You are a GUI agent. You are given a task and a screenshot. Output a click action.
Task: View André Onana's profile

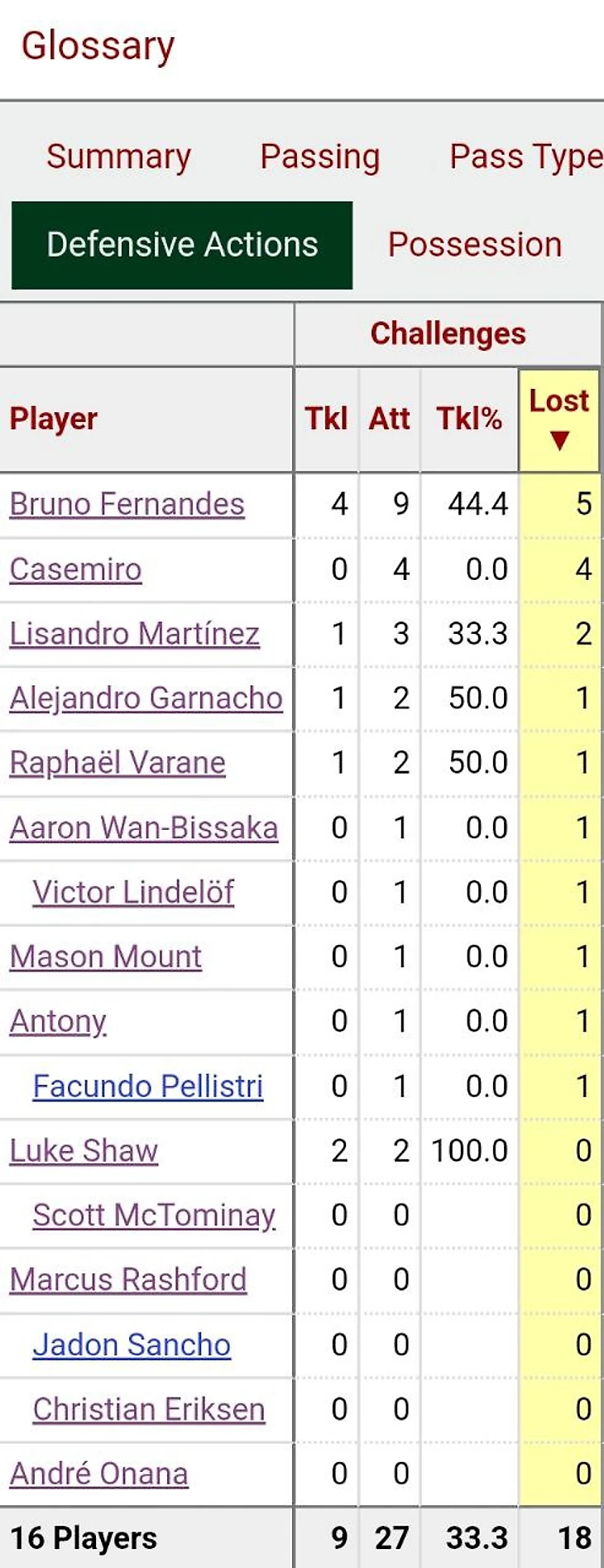(98, 1474)
